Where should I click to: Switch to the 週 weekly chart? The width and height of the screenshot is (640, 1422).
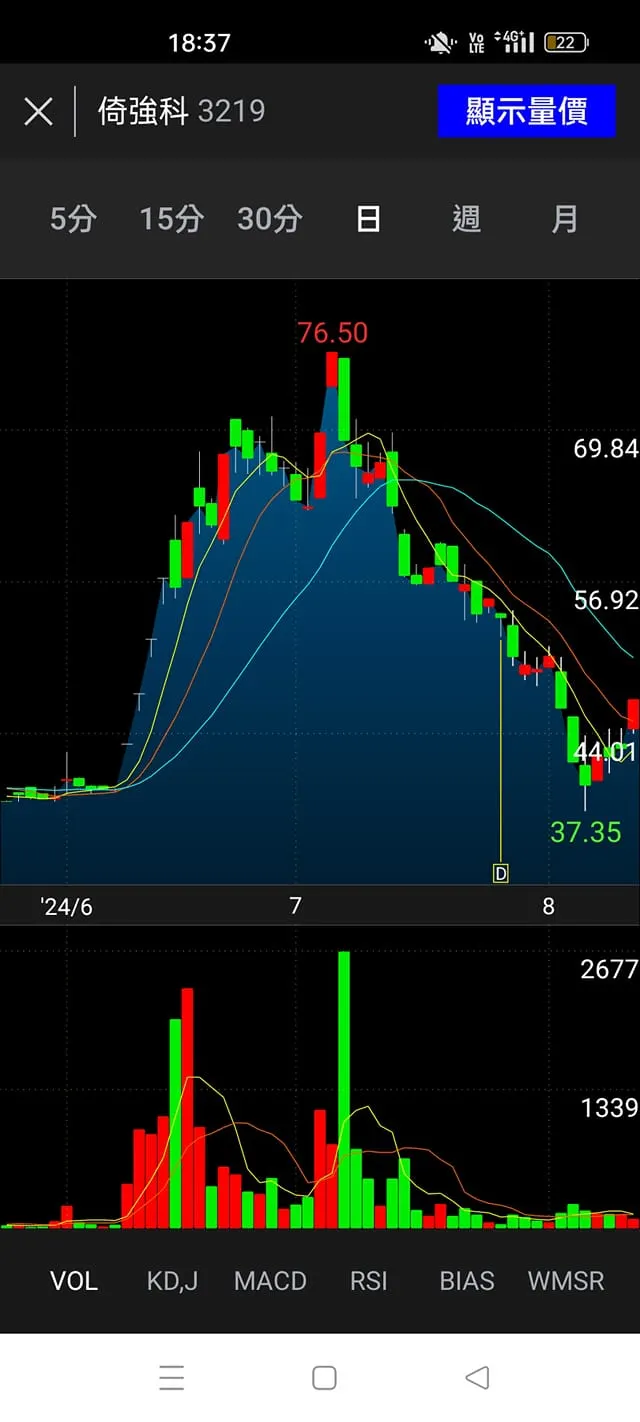(x=466, y=219)
